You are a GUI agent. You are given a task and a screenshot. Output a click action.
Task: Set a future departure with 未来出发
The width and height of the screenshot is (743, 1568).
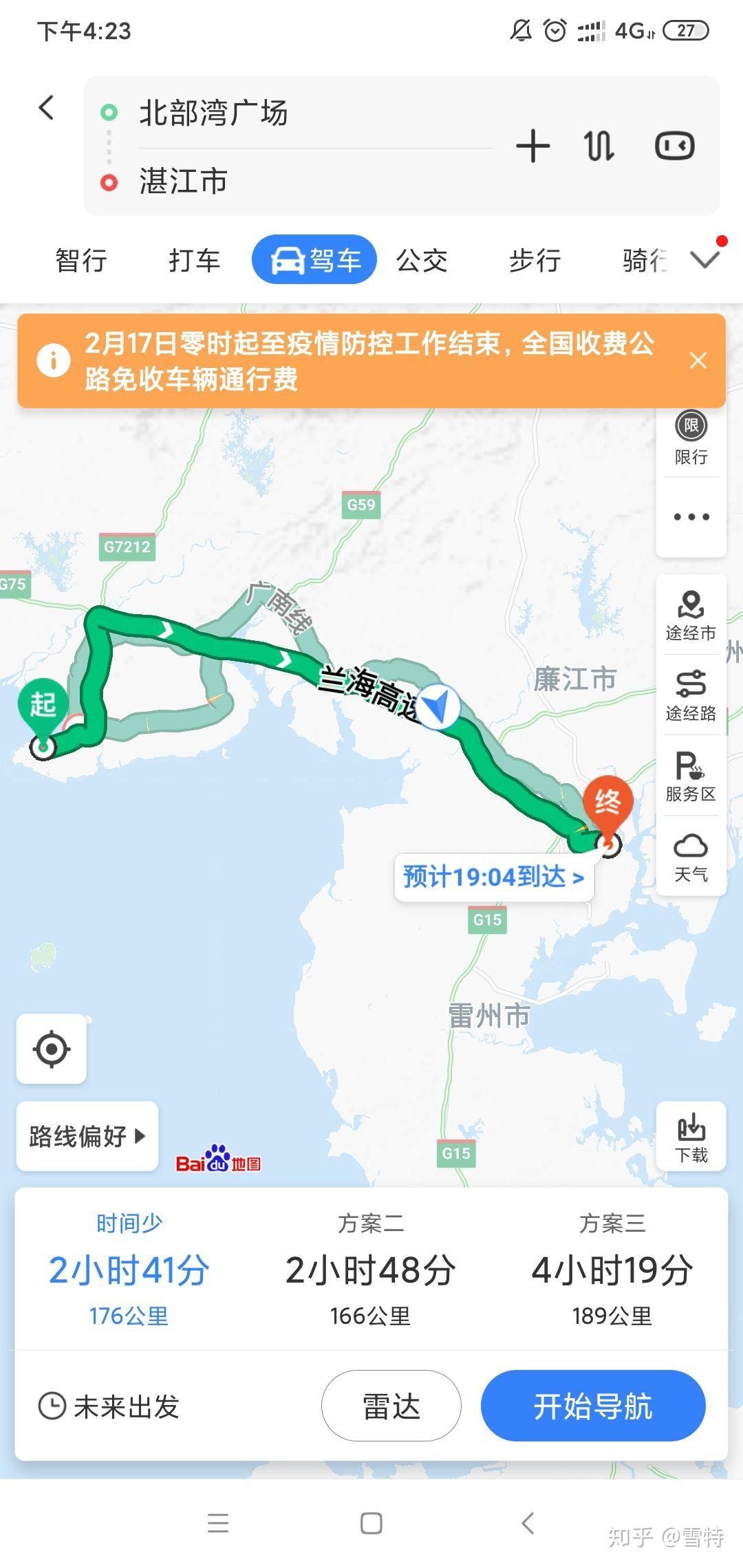109,1406
